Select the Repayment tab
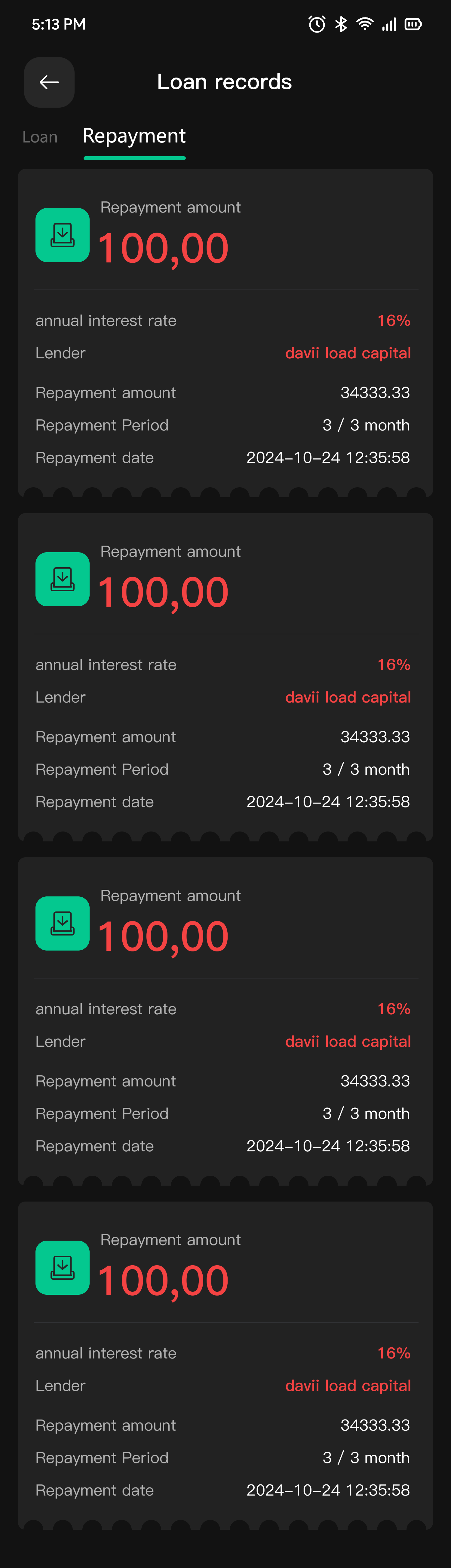 [134, 136]
